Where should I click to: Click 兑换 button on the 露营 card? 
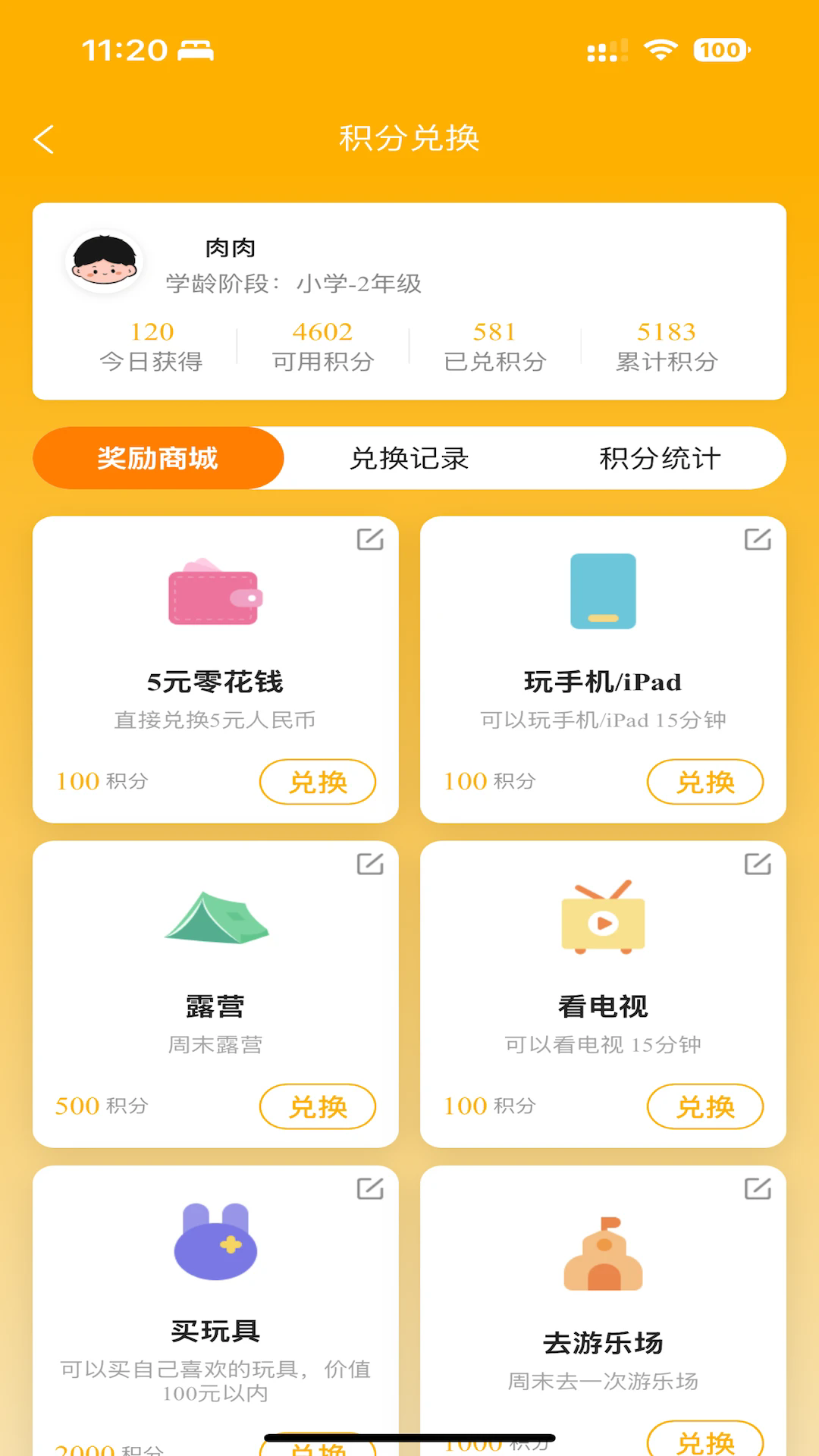coord(318,1106)
